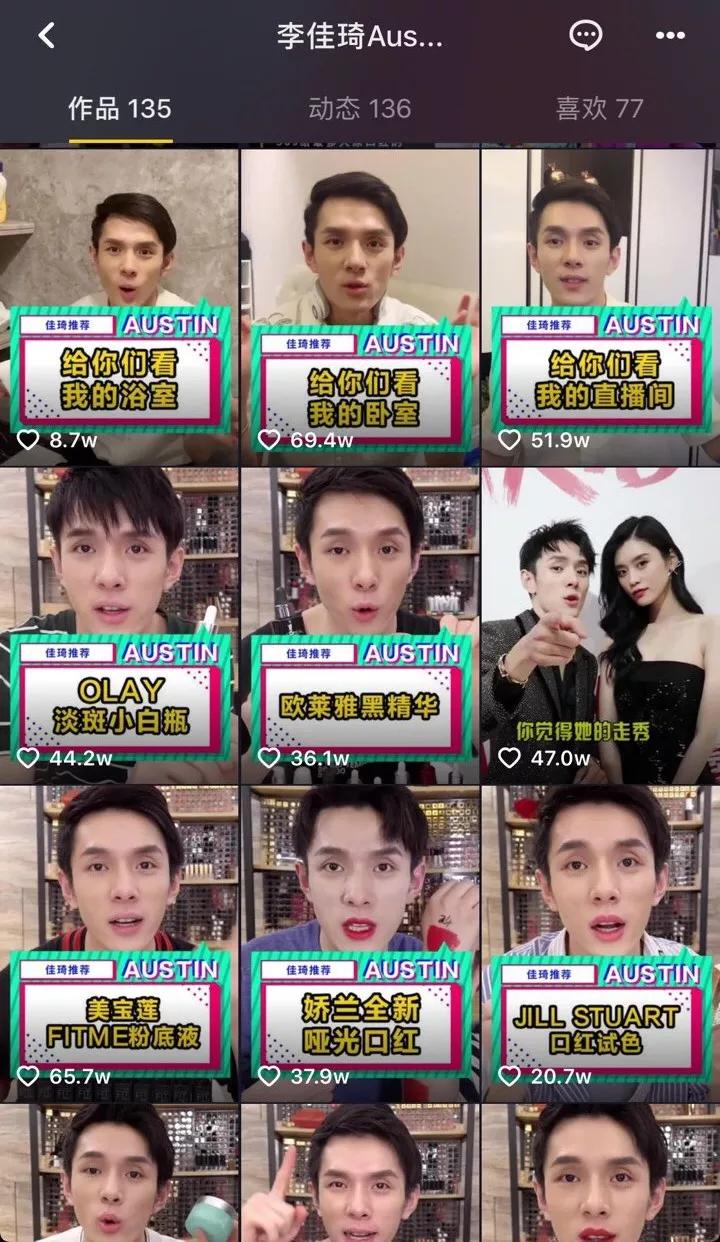
Task: Open the three-dot overflow menu
Action: [x=670, y=36]
